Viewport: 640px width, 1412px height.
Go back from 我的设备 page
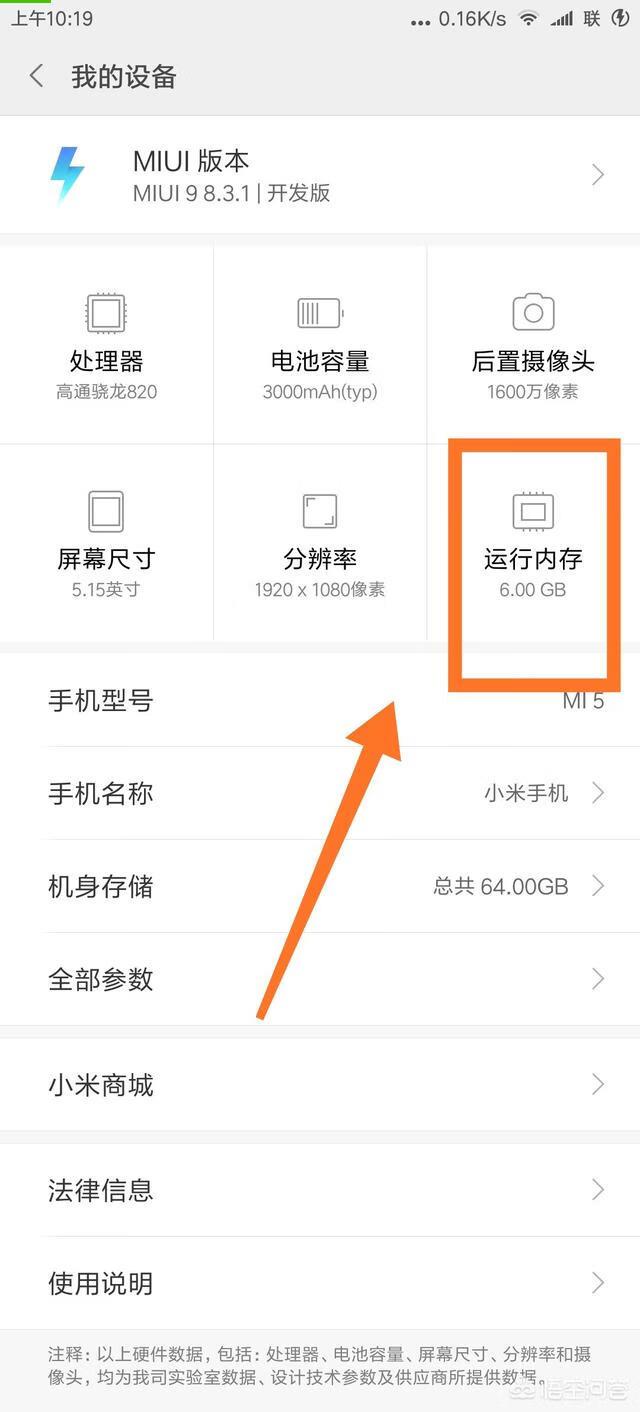37,76
